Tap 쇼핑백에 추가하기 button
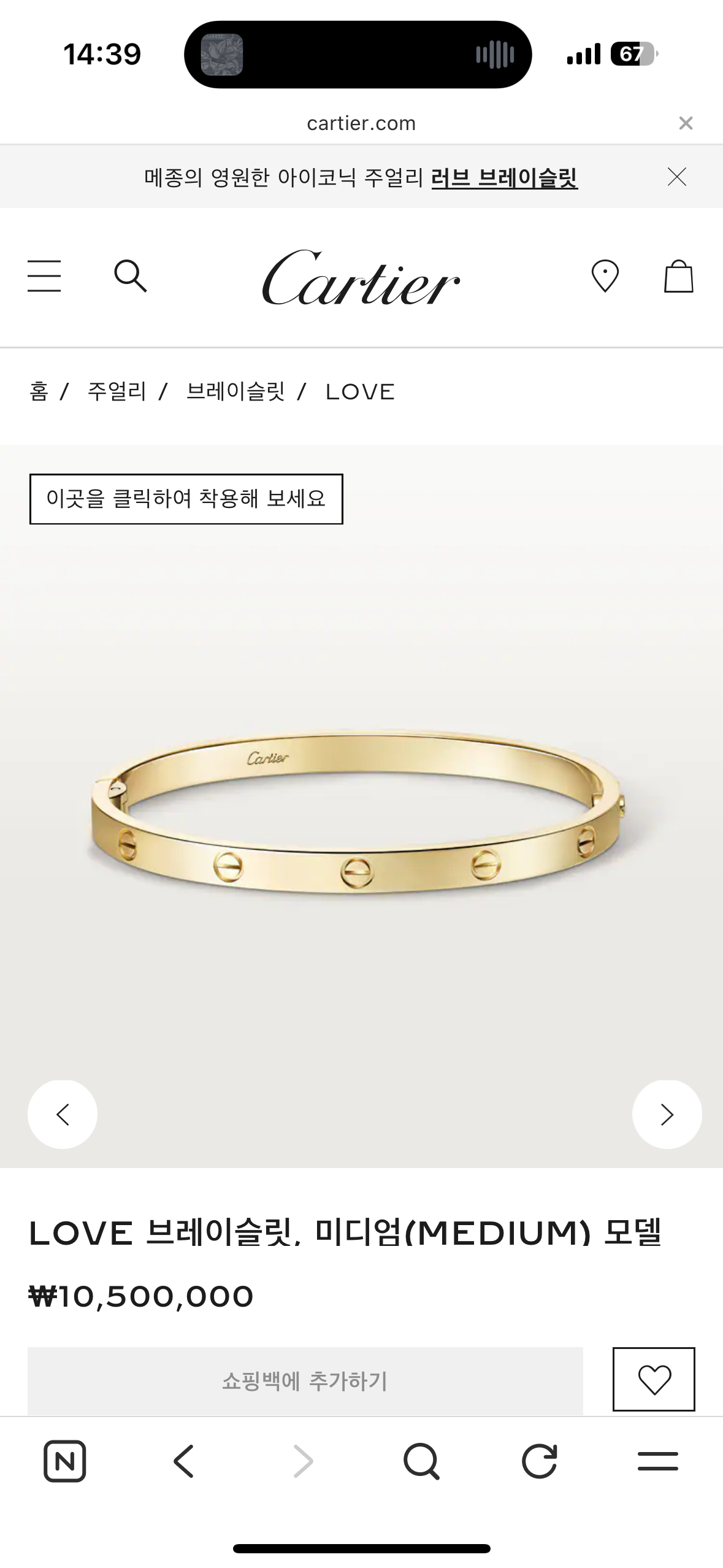 click(x=305, y=1381)
